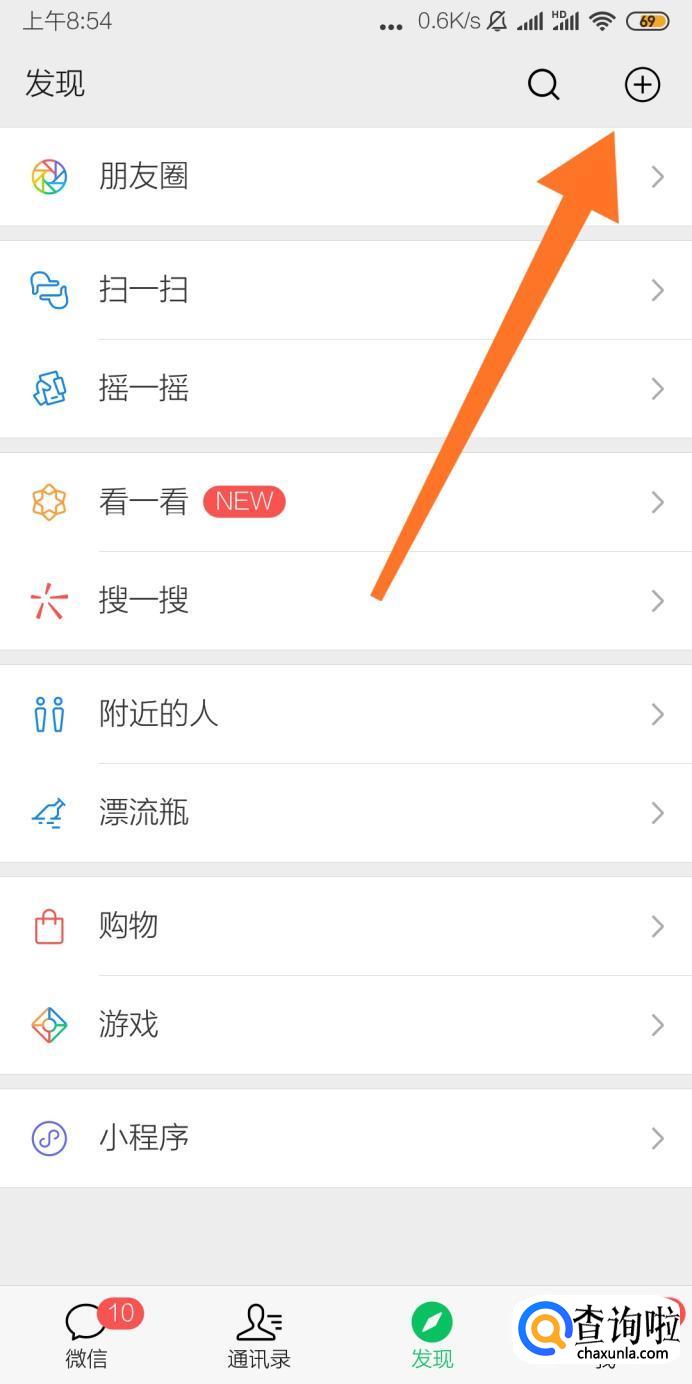Open 看一看 with NEW badge
Screen dimensions: 692x1384
tap(346, 502)
